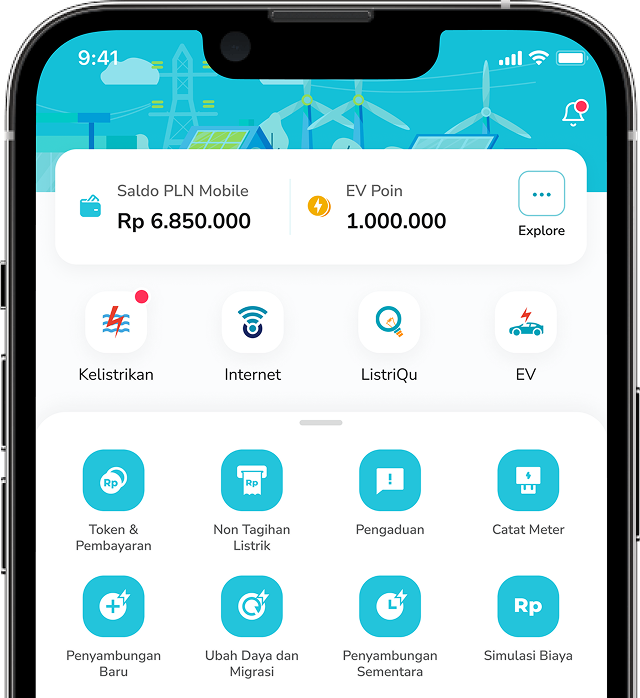The image size is (640, 698).
Task: View EV Poin details
Action: click(x=377, y=207)
